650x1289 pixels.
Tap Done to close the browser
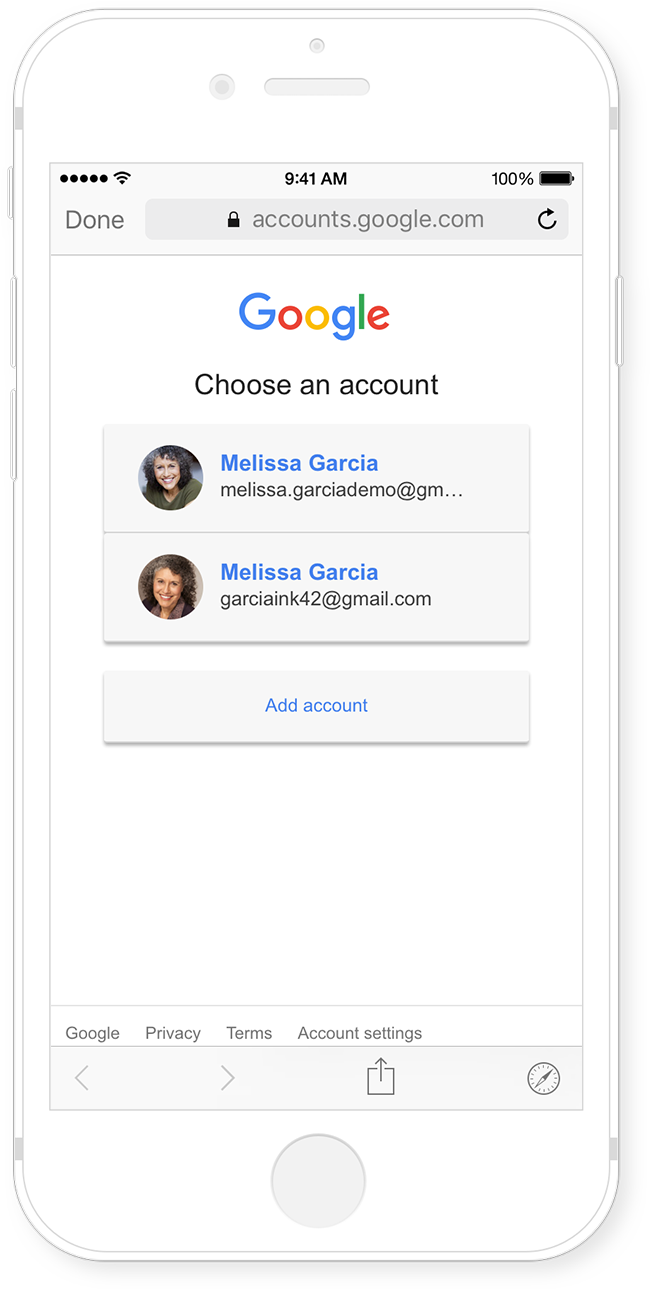(x=94, y=220)
